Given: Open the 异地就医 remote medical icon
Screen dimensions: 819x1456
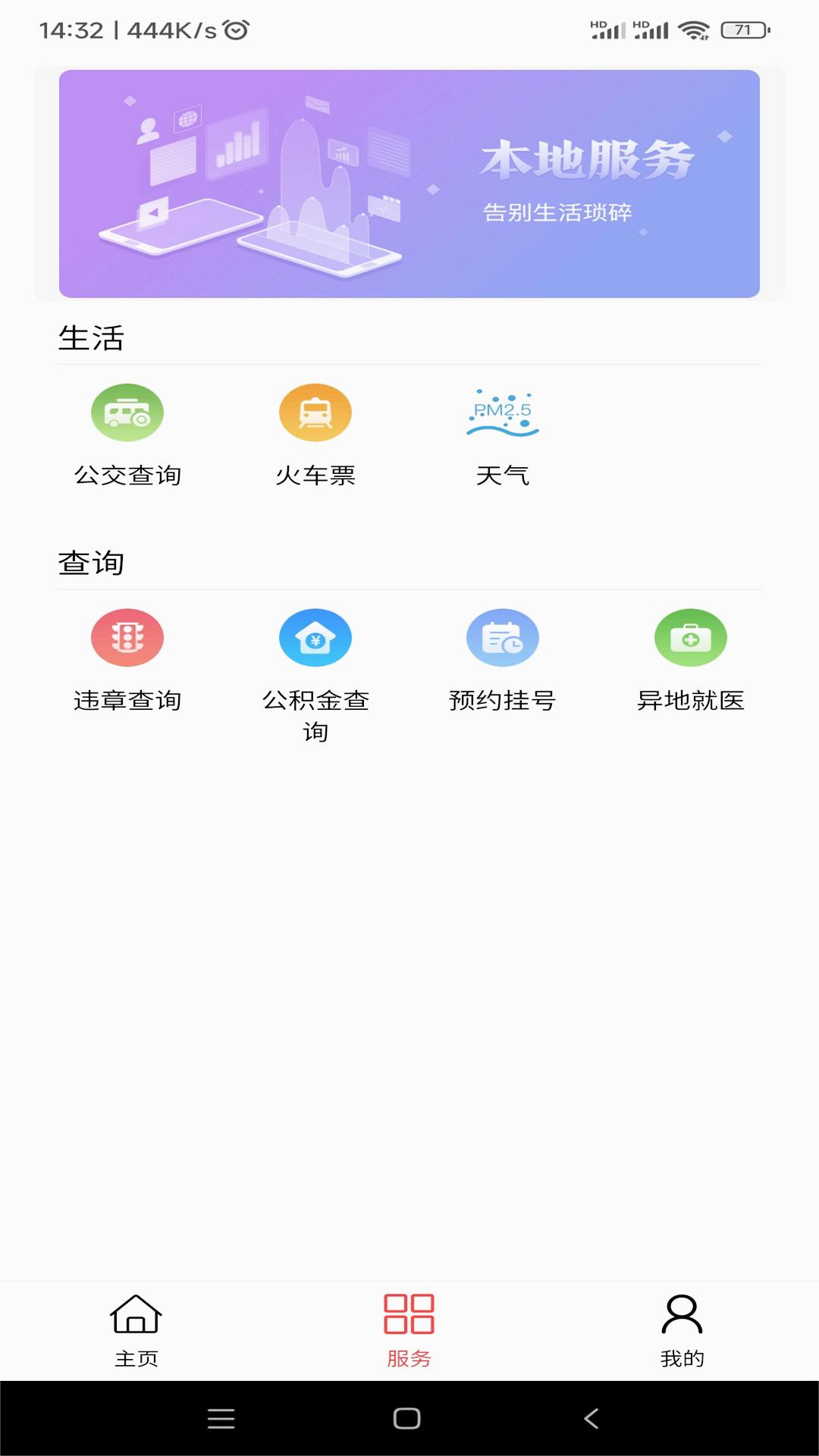Looking at the screenshot, I should point(691,638).
